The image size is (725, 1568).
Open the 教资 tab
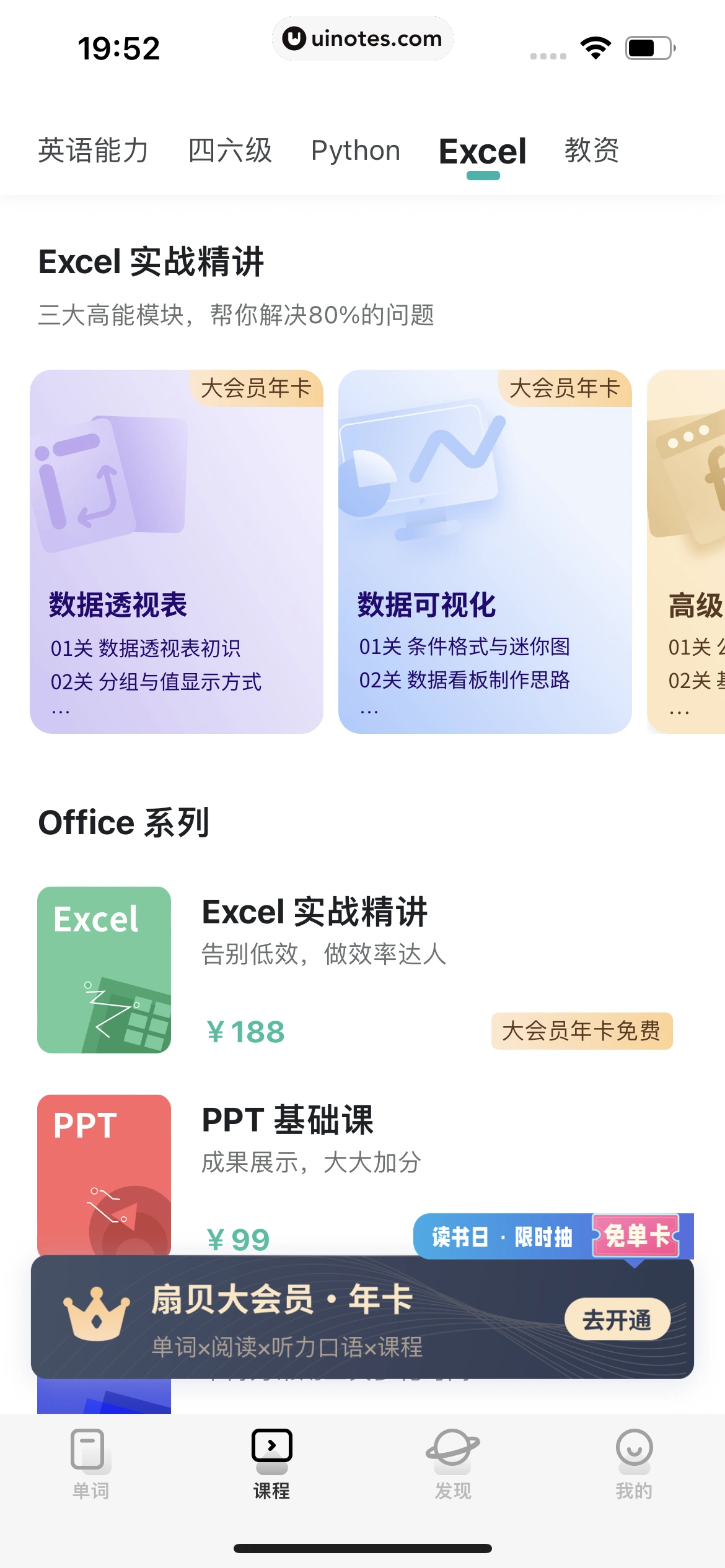point(592,150)
